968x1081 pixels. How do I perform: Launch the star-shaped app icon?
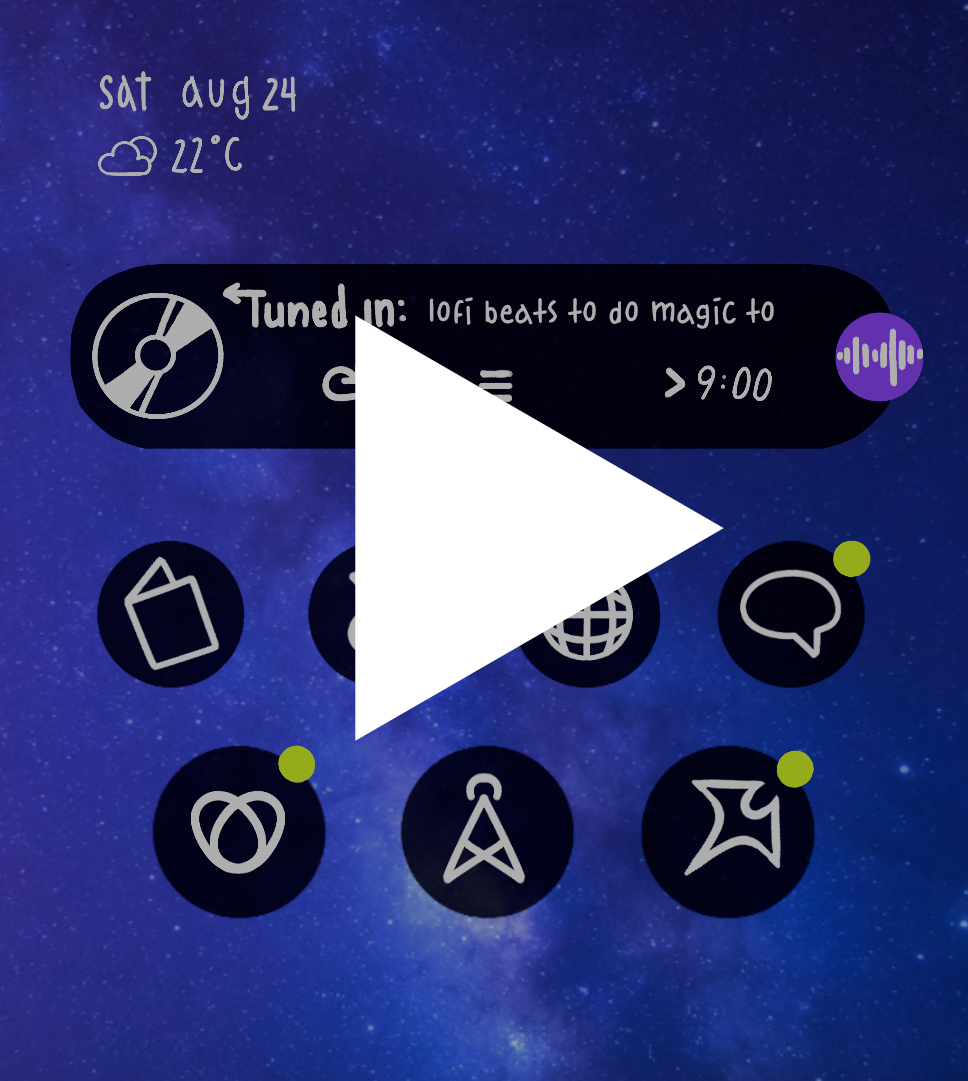[x=728, y=831]
